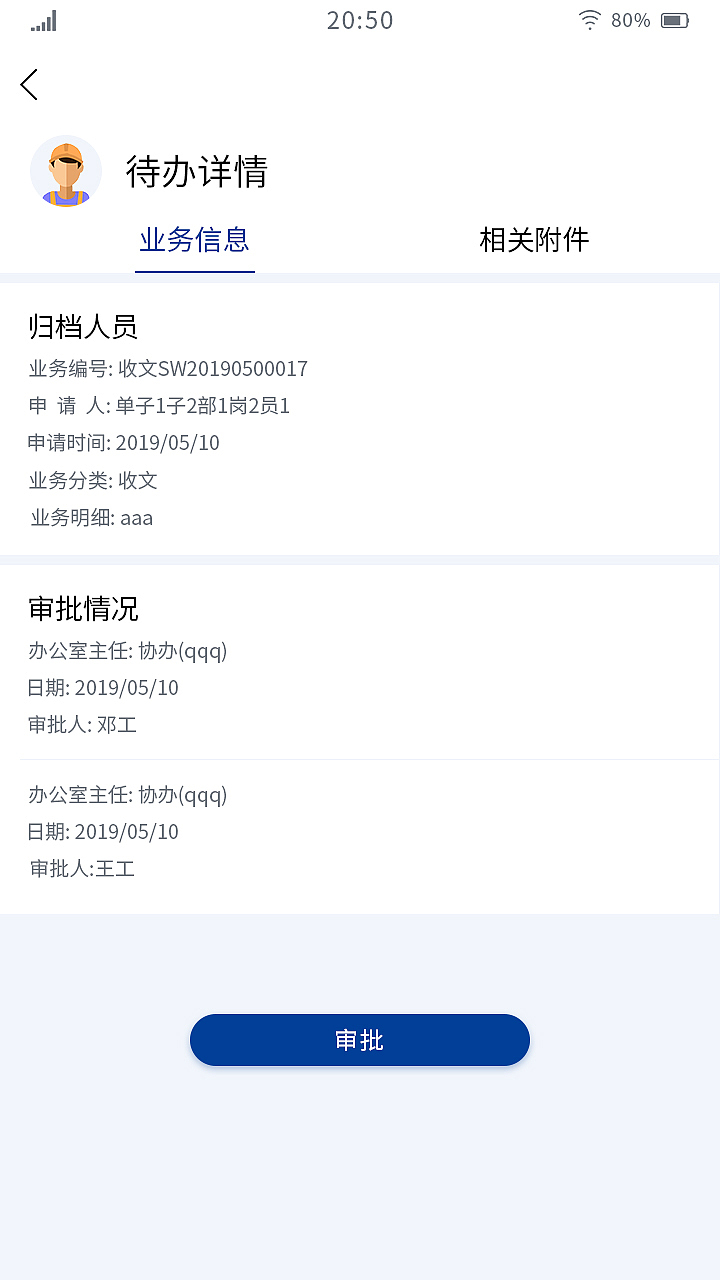Open the 待办详情 title area
Viewport: 720px width, 1280px height.
tap(196, 171)
